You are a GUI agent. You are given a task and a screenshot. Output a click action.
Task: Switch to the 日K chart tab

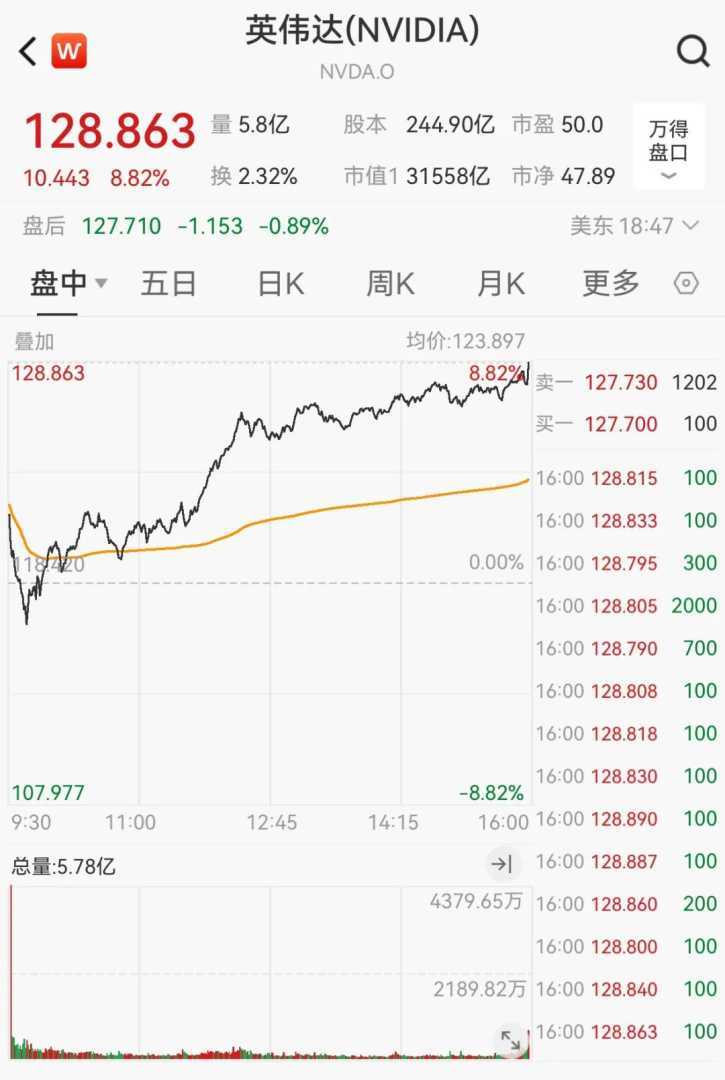280,284
